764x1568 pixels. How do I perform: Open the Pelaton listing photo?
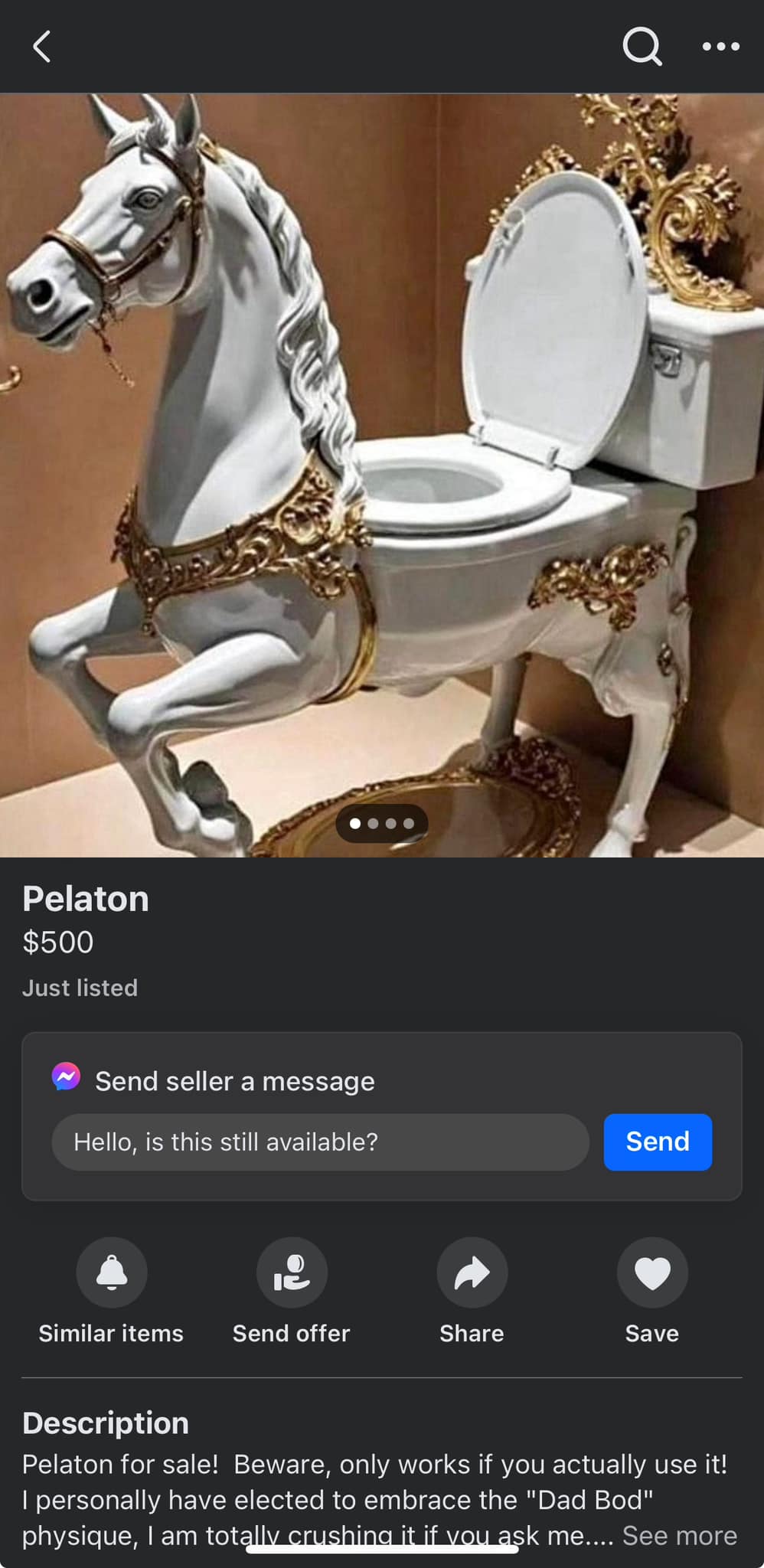pos(381,475)
